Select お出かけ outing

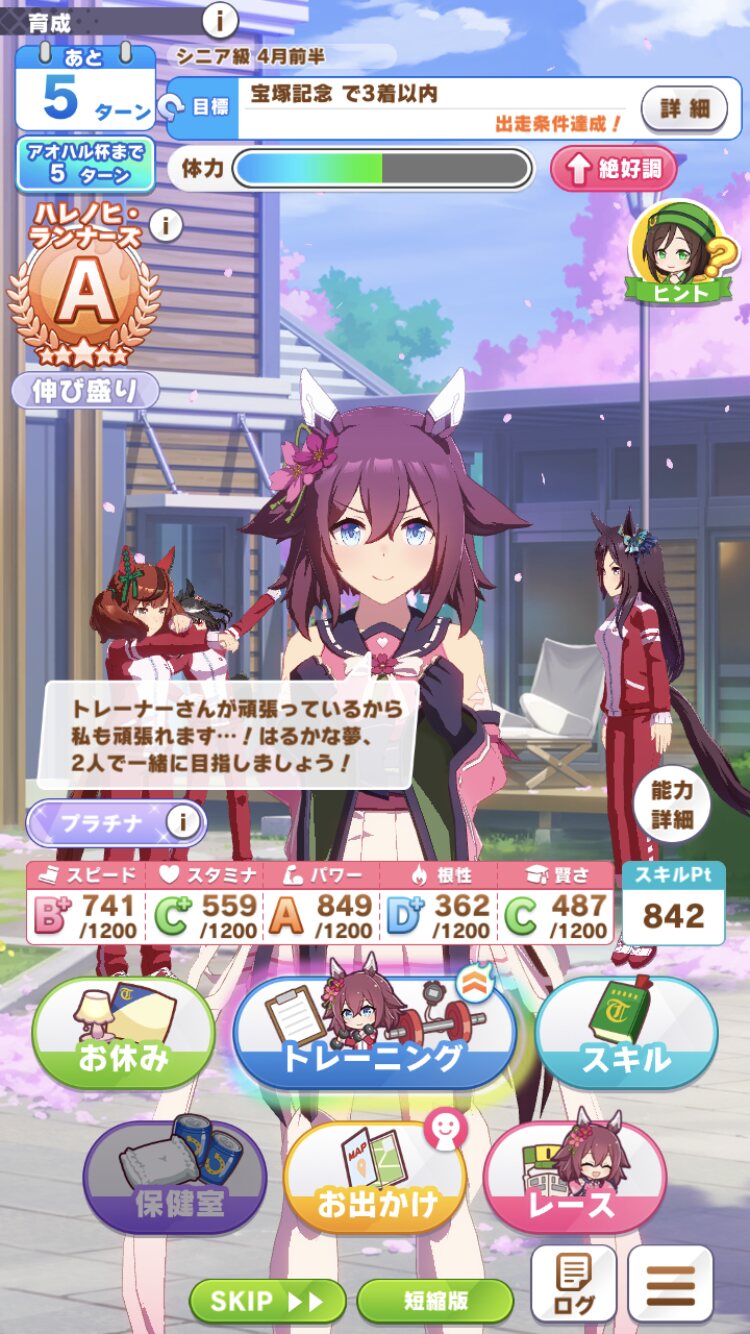[x=375, y=1177]
